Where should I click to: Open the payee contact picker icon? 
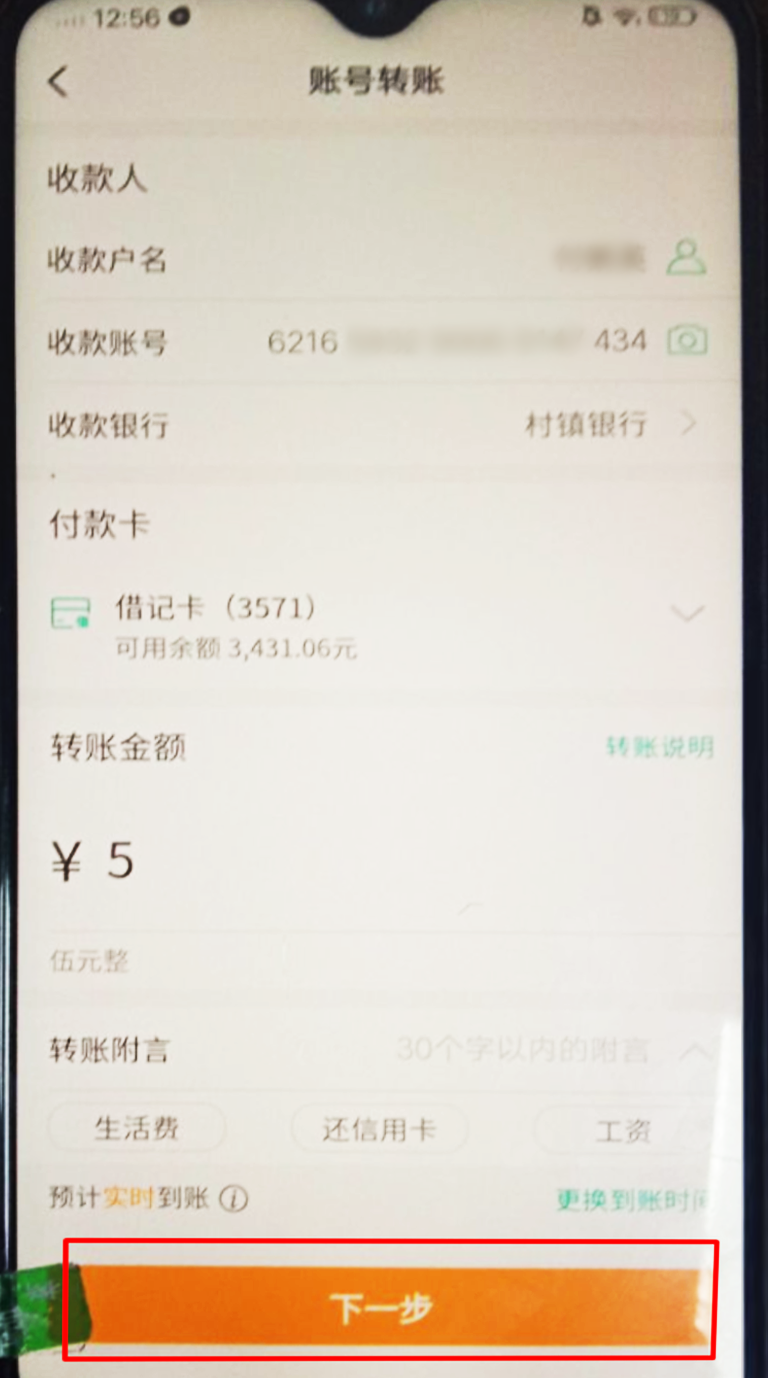pyautogui.click(x=686, y=258)
